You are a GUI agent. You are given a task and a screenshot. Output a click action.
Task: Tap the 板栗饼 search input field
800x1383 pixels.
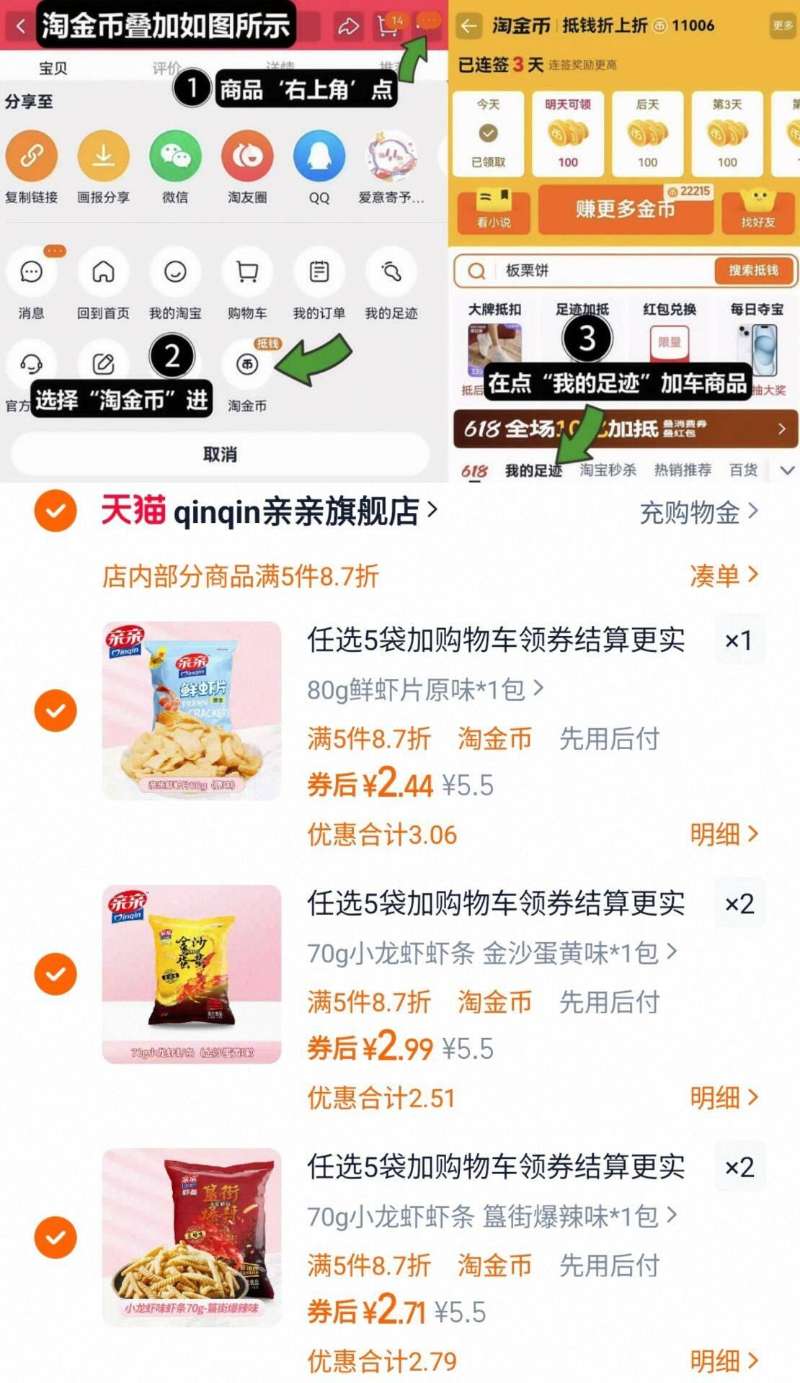tap(580, 271)
